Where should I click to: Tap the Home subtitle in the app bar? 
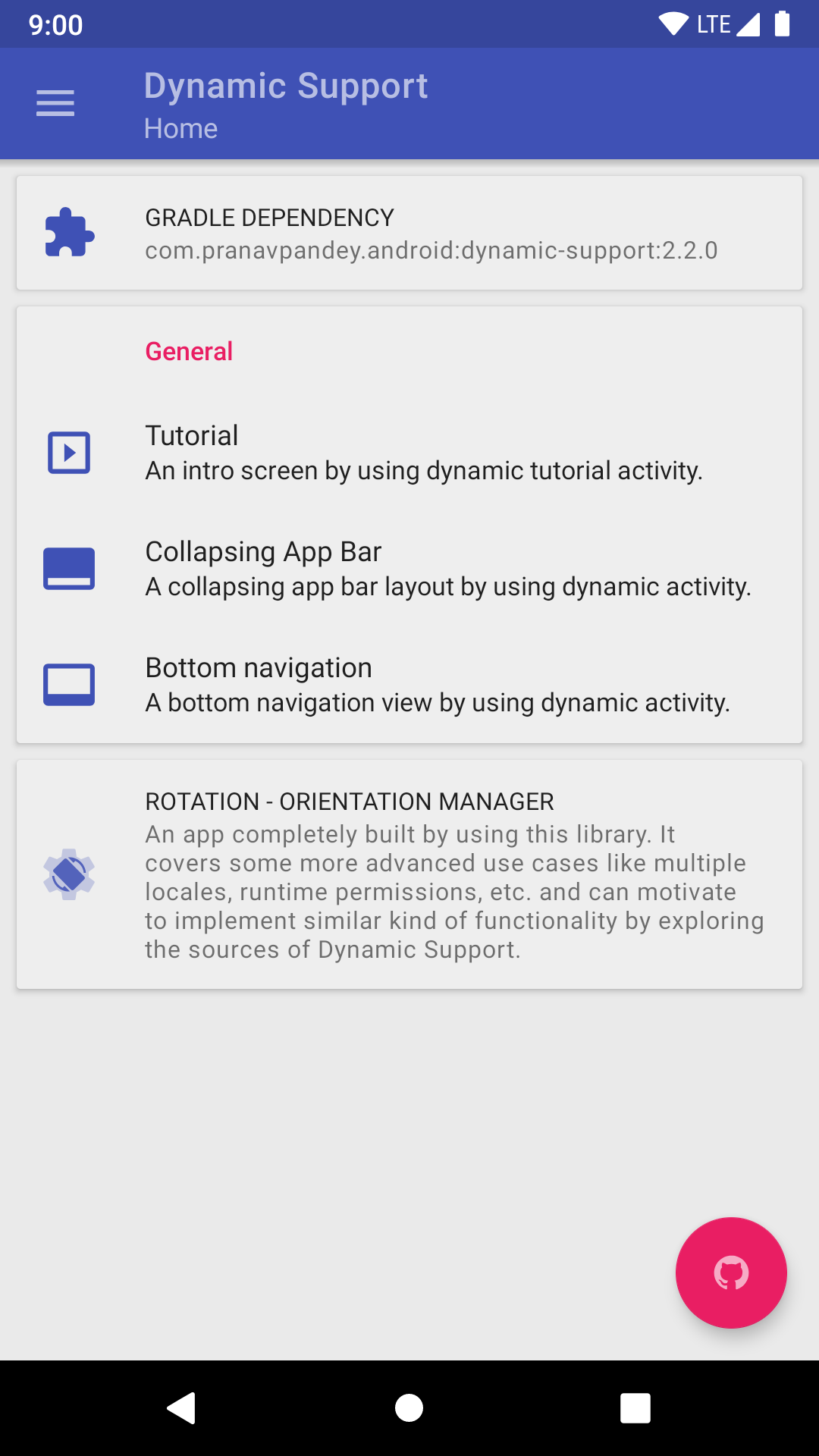[x=181, y=129]
